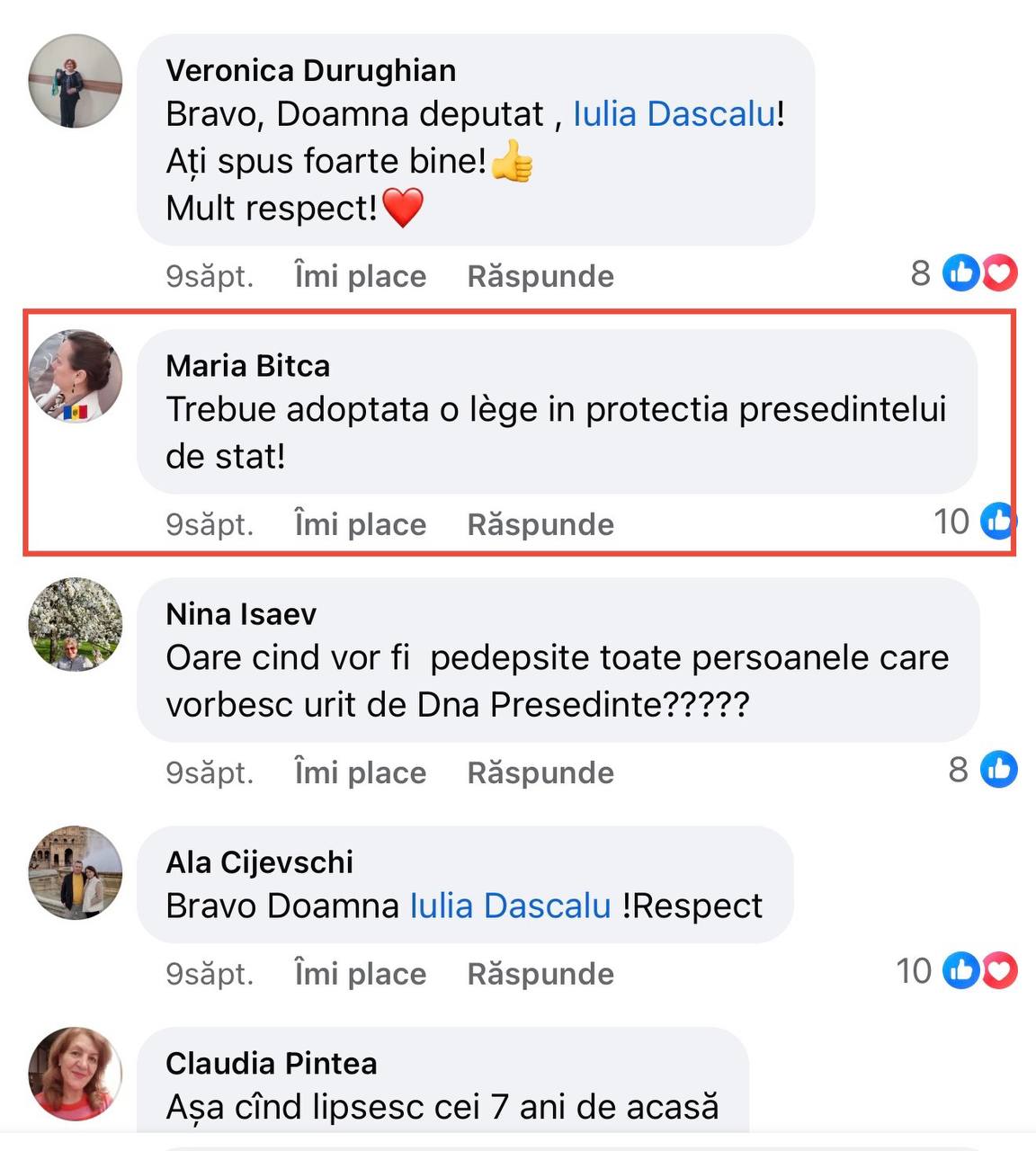
Task: Open Nina Isaev's profile picture
Action: click(x=76, y=624)
